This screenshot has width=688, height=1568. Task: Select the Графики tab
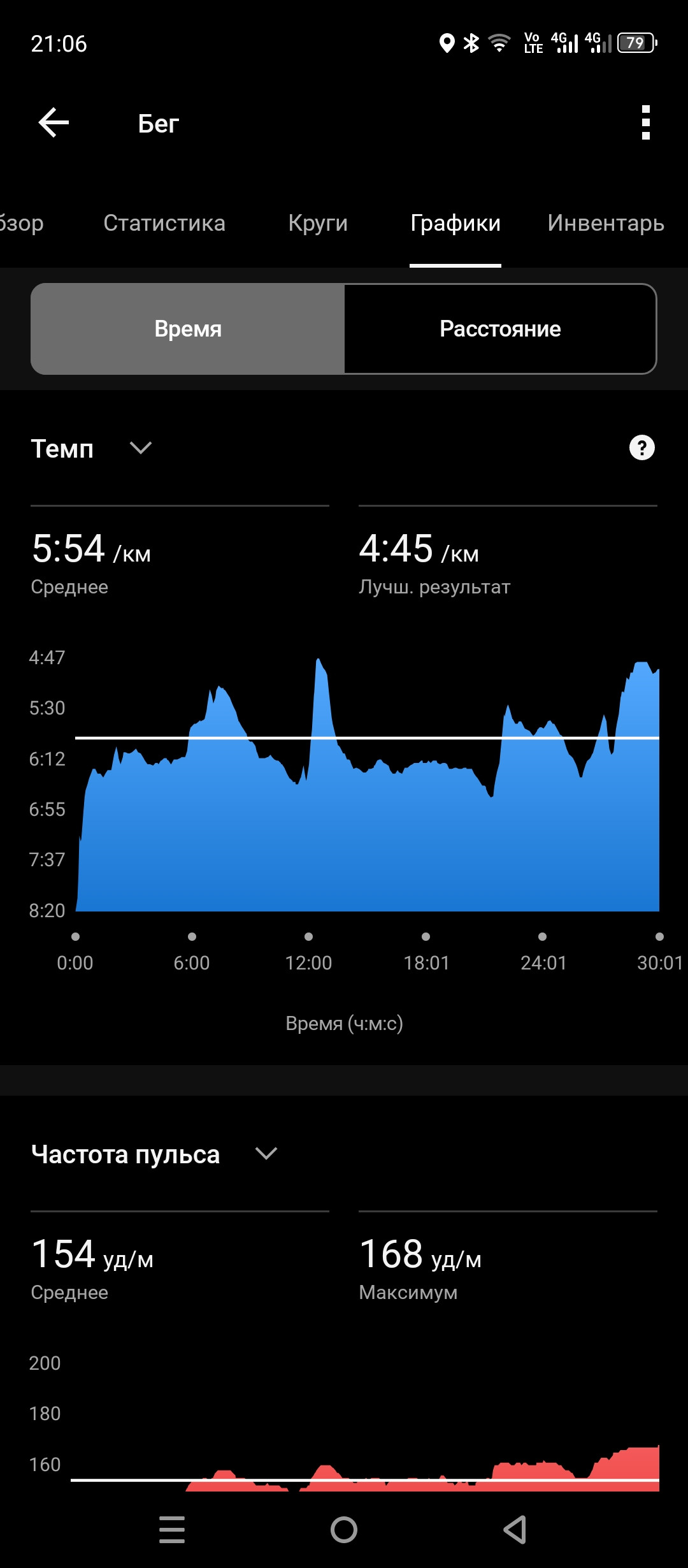pyautogui.click(x=455, y=223)
